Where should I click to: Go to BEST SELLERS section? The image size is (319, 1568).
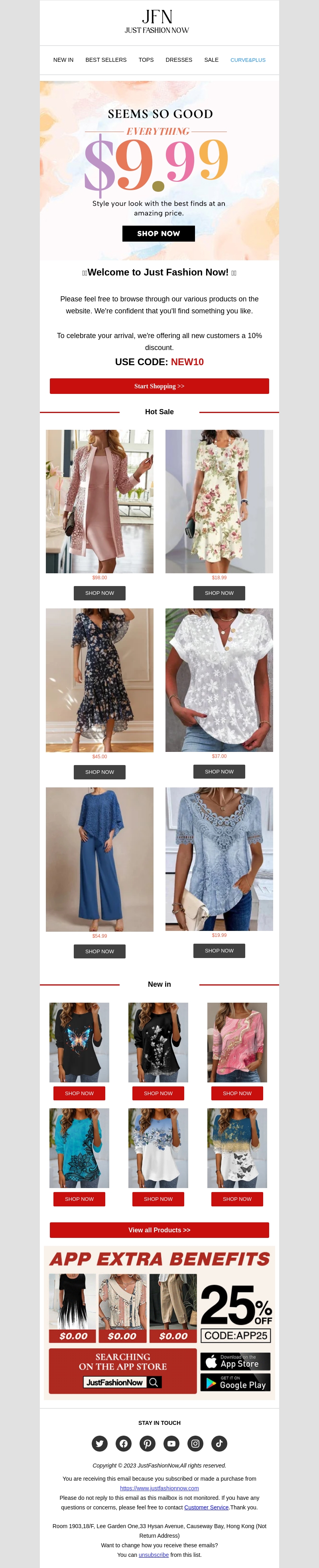106,60
